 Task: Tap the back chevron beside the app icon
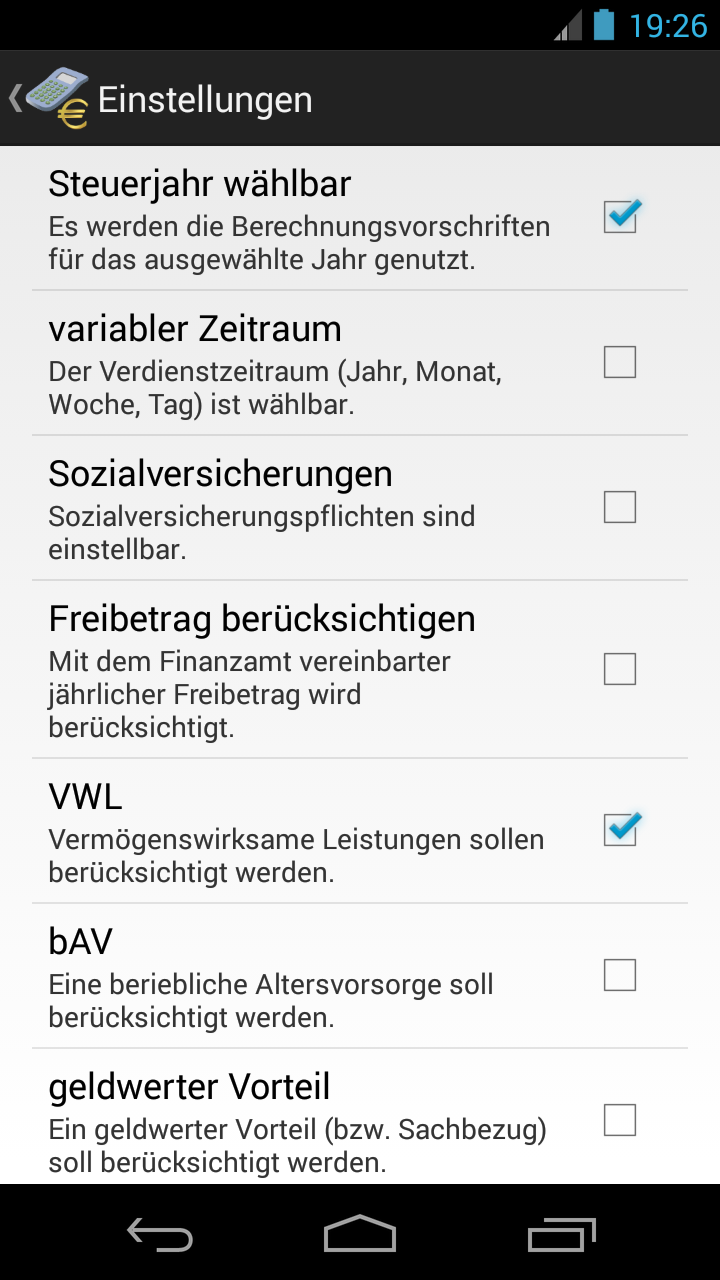[15, 97]
